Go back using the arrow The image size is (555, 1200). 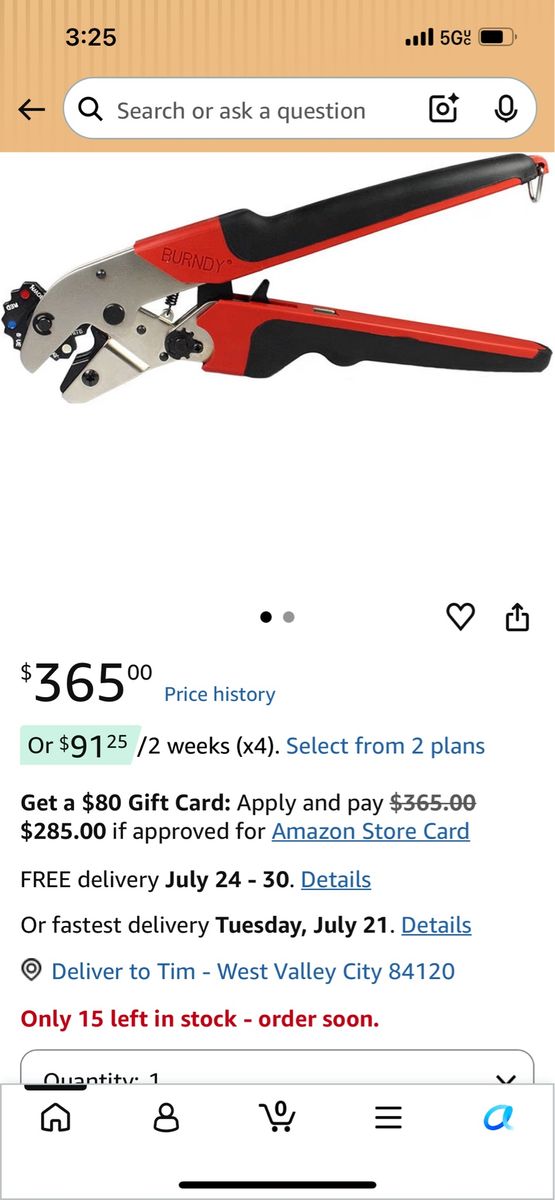[x=32, y=110]
